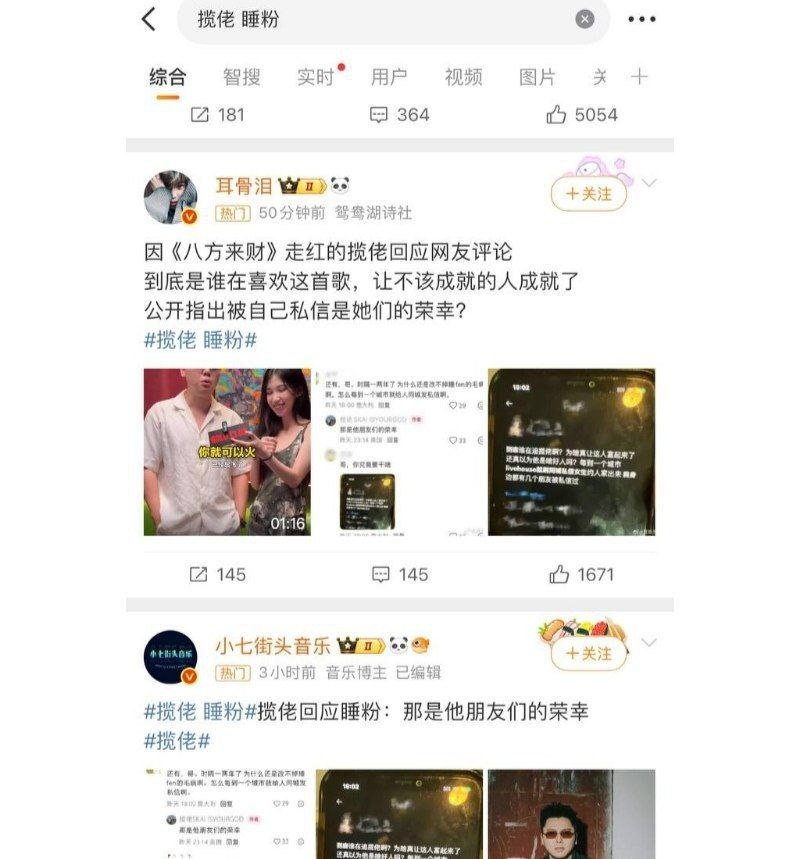Select the 视频 tab
This screenshot has width=800, height=859.
tap(463, 77)
